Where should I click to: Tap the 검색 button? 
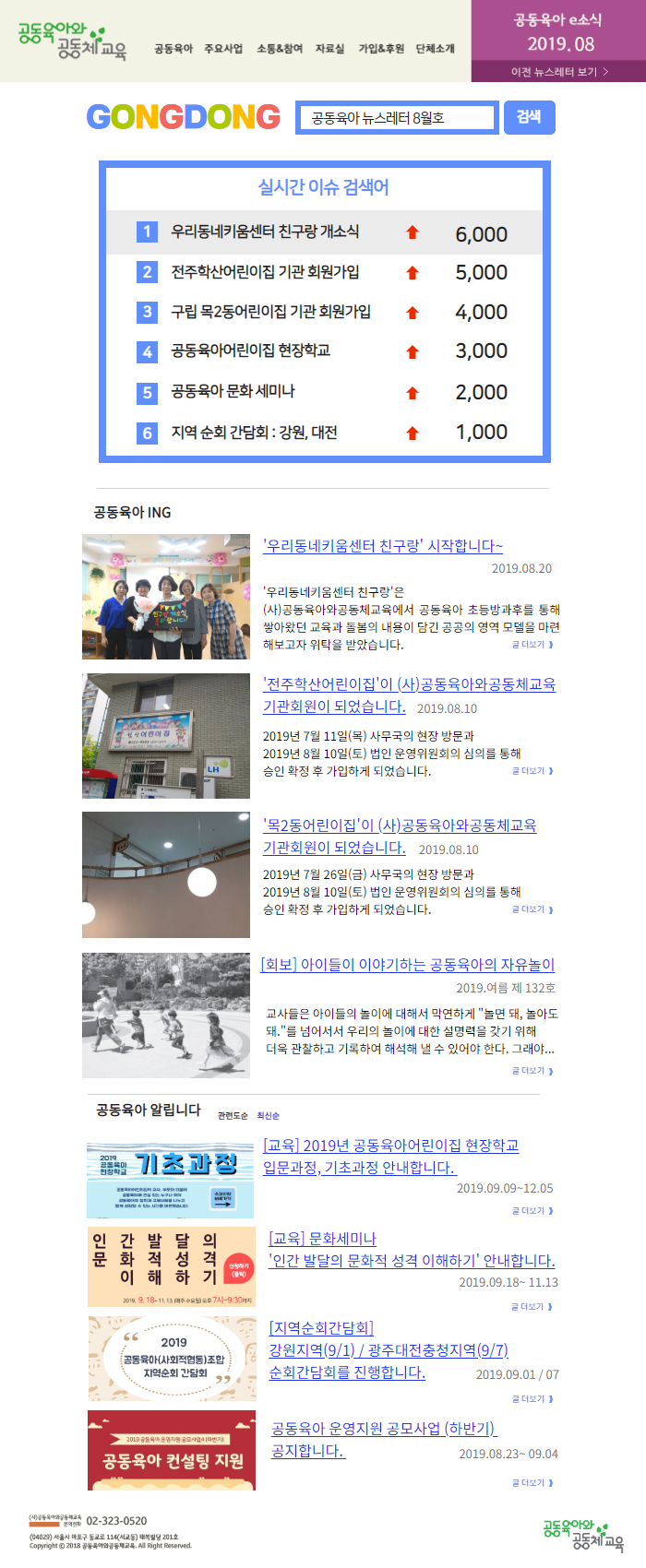[529, 117]
